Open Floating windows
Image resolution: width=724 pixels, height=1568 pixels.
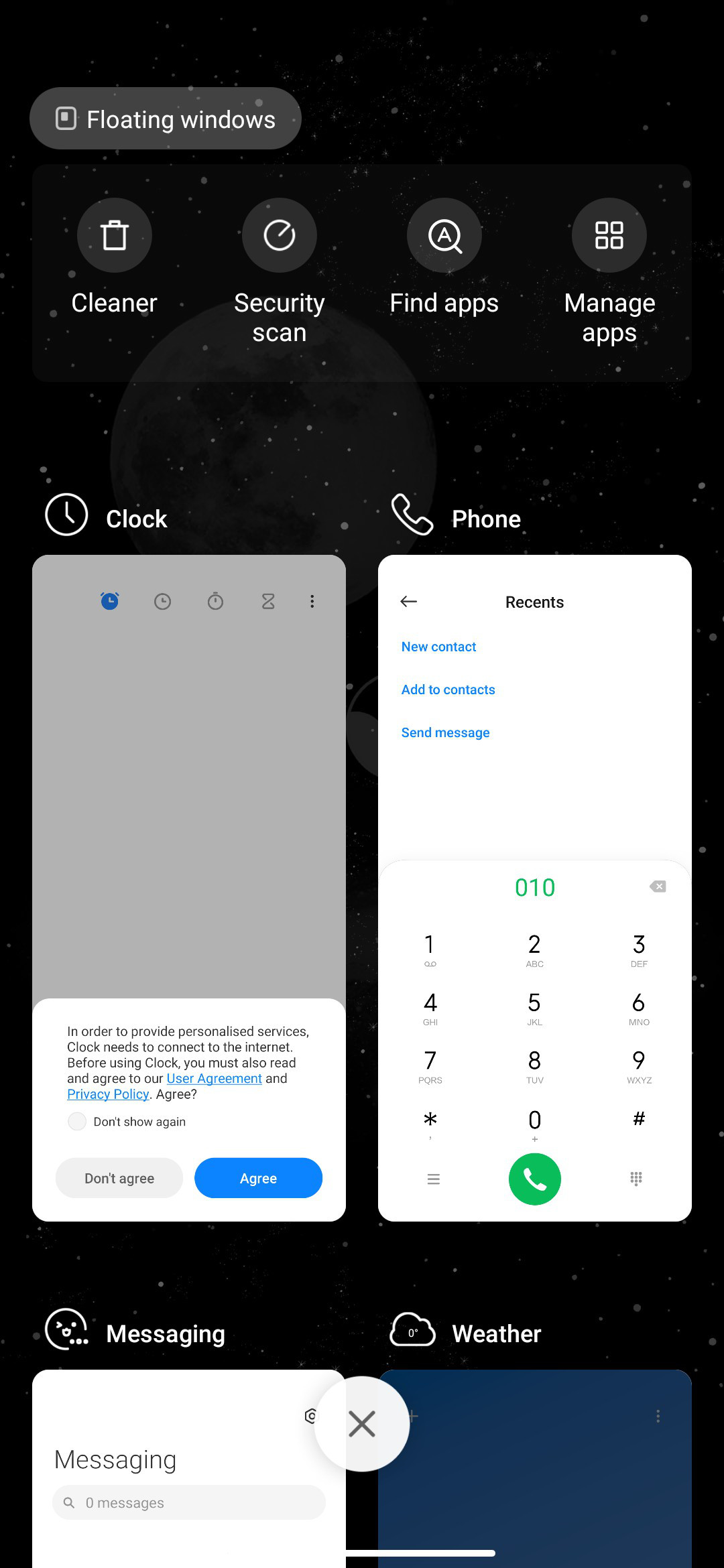point(165,119)
